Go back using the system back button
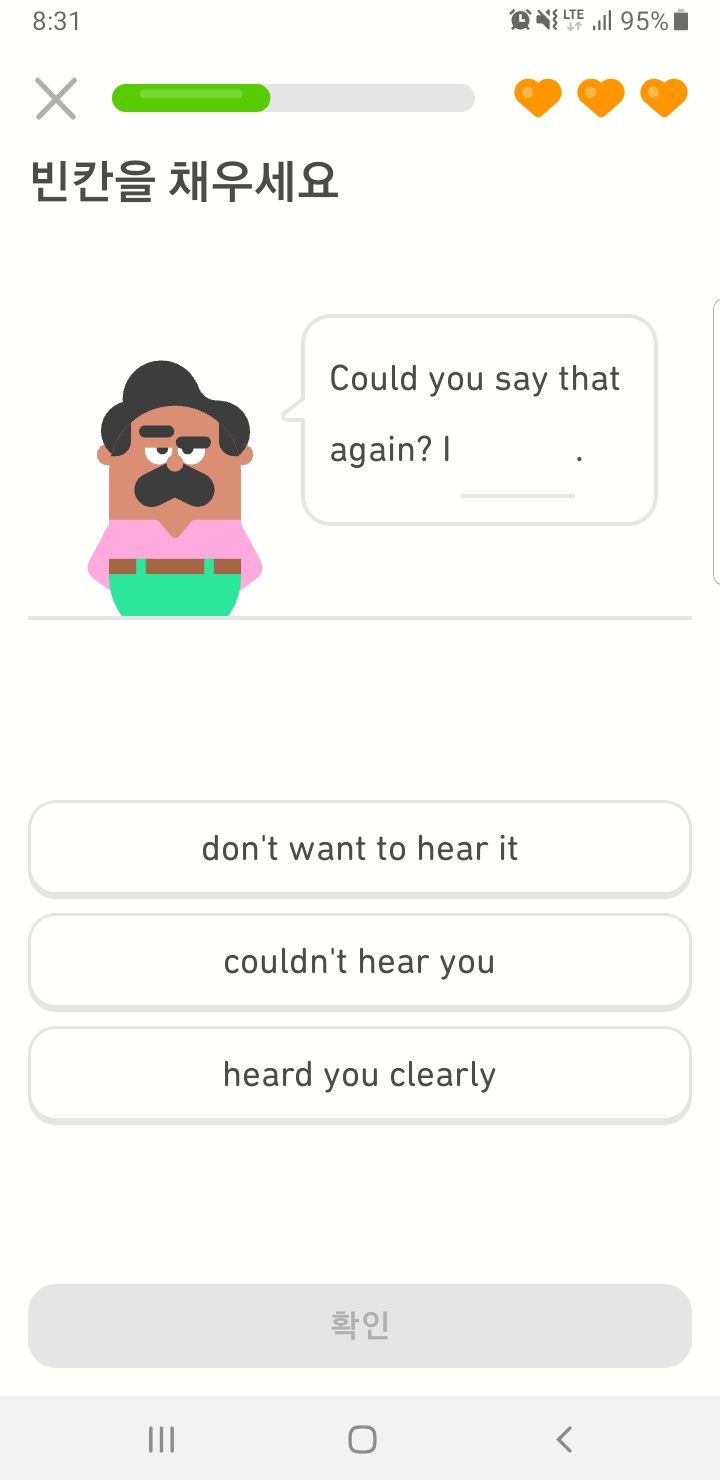 [x=564, y=1439]
